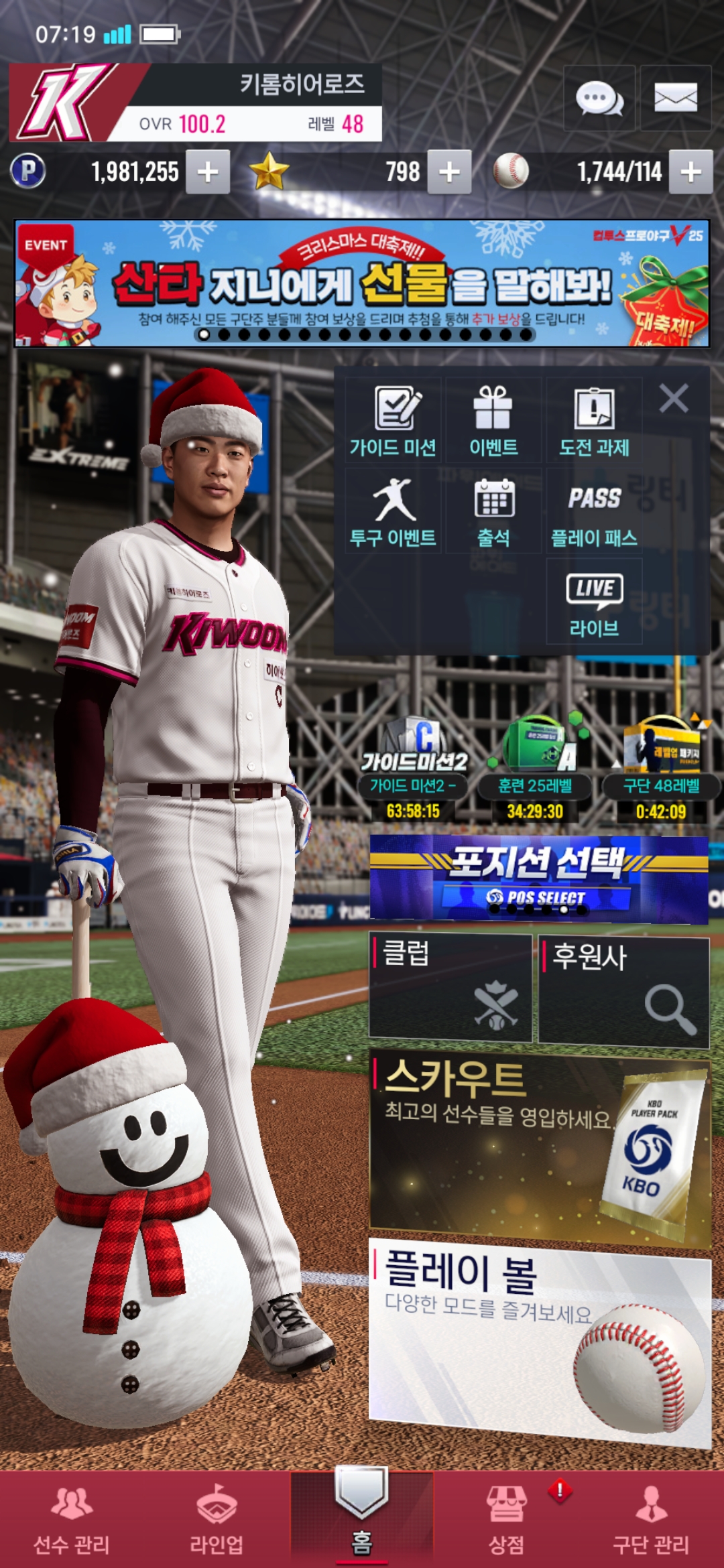Open 클럽 card
The width and height of the screenshot is (724, 1568).
pyautogui.click(x=450, y=988)
